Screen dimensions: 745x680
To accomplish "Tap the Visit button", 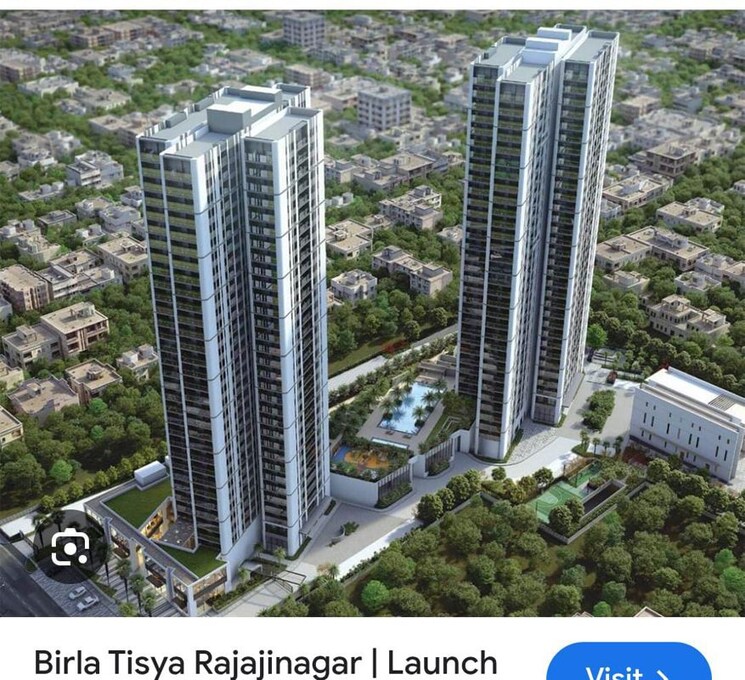I will click(629, 666).
